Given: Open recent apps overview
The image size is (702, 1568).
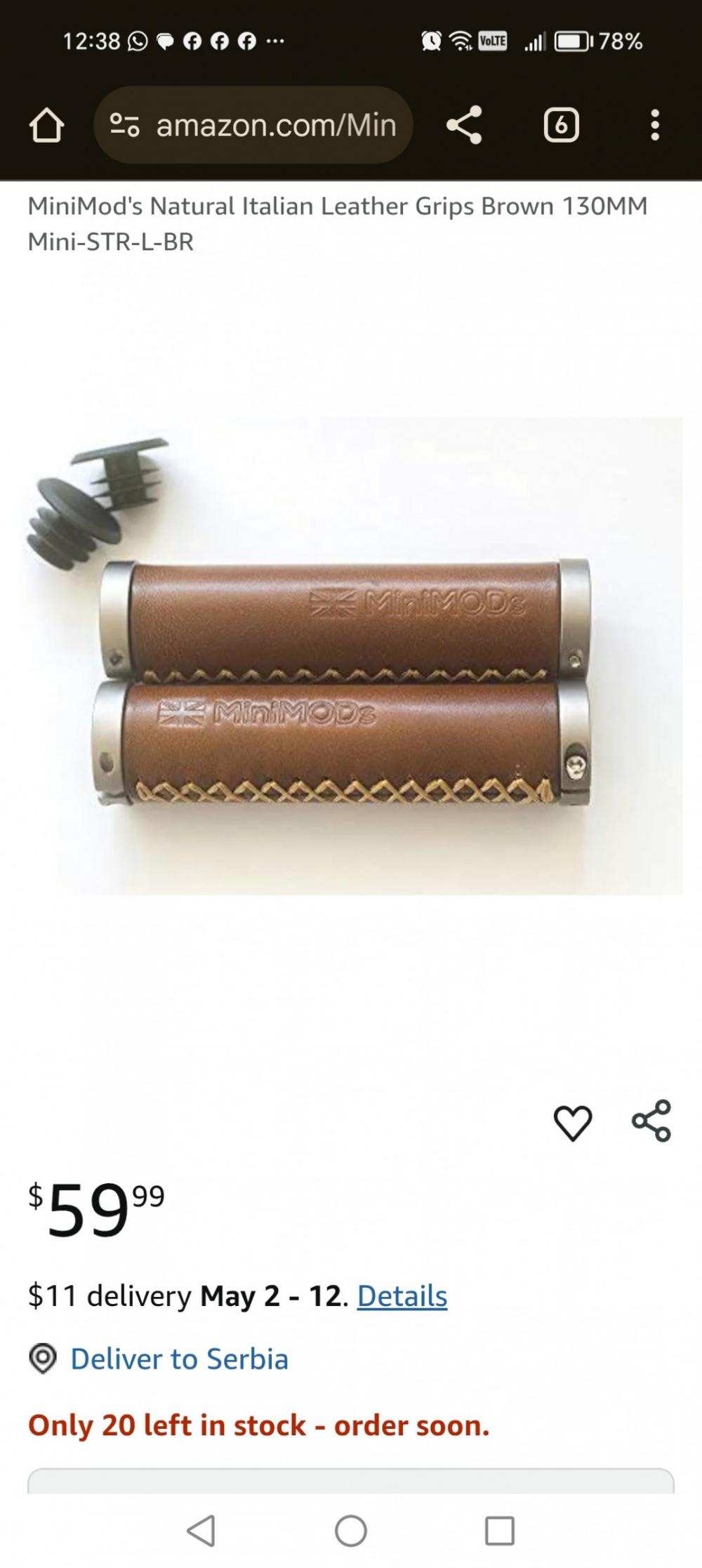Looking at the screenshot, I should pos(500,1530).
